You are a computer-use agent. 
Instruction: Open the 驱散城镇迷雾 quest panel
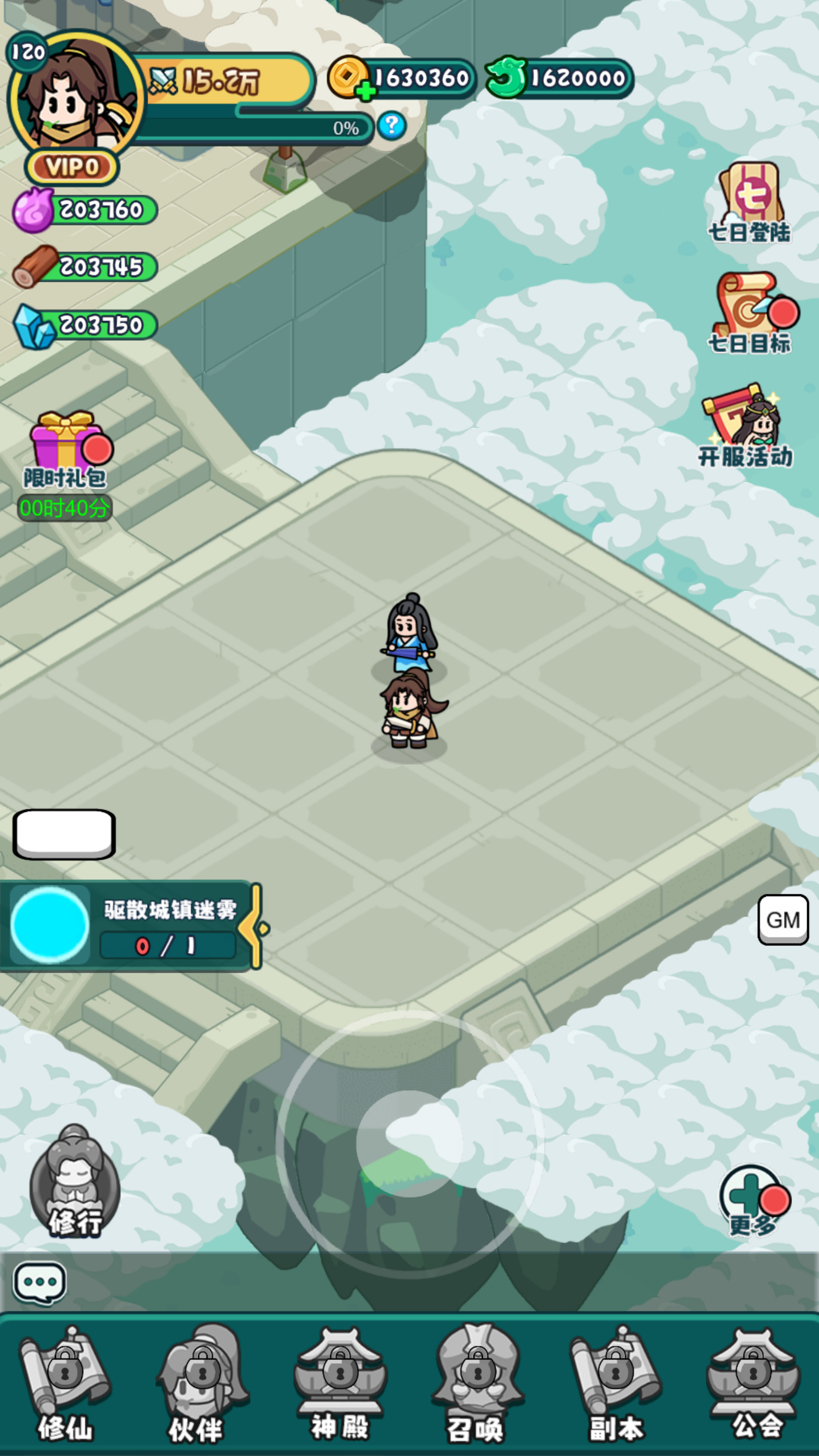(130, 925)
